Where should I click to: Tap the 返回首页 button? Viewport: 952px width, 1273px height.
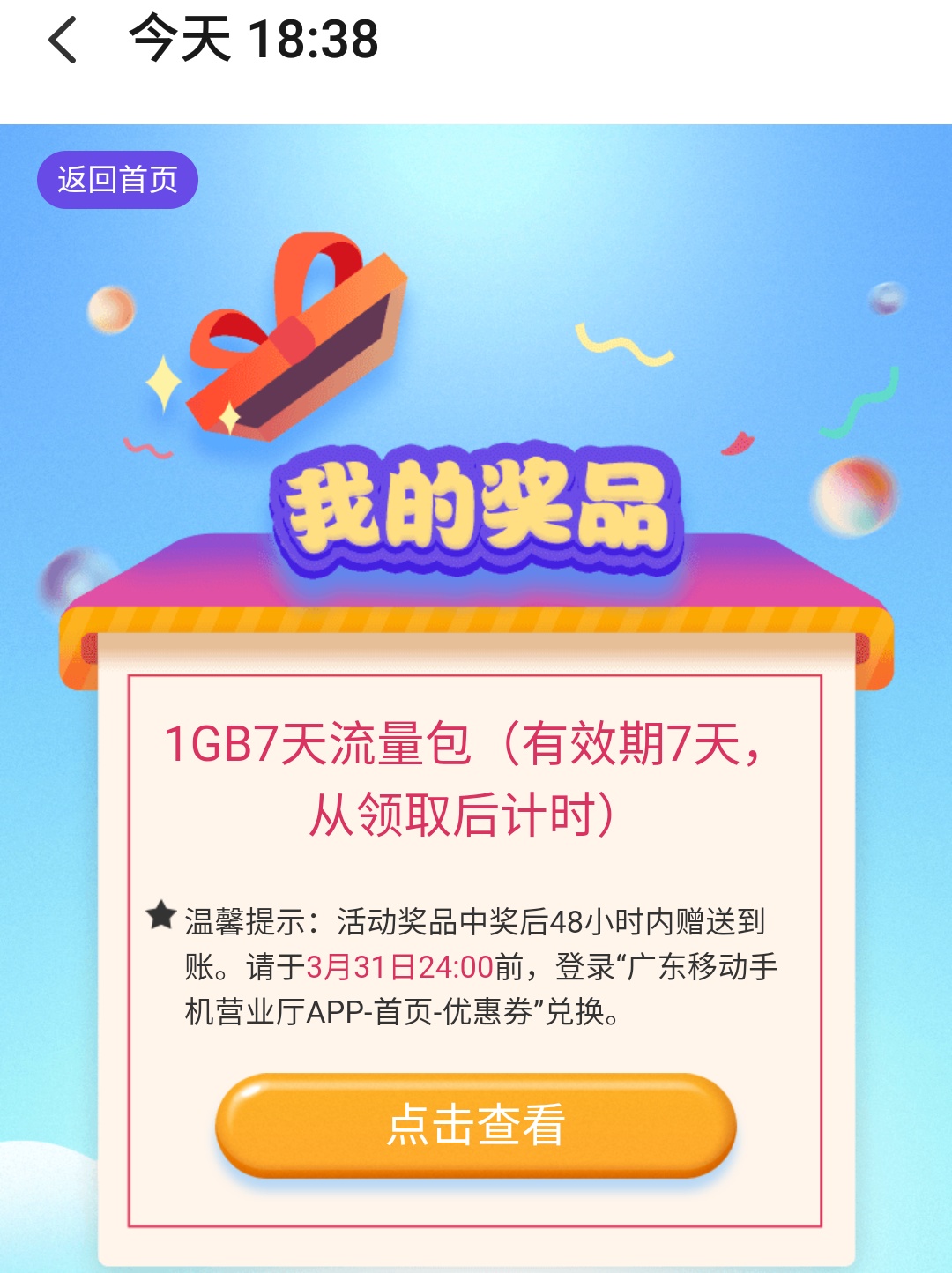117,180
